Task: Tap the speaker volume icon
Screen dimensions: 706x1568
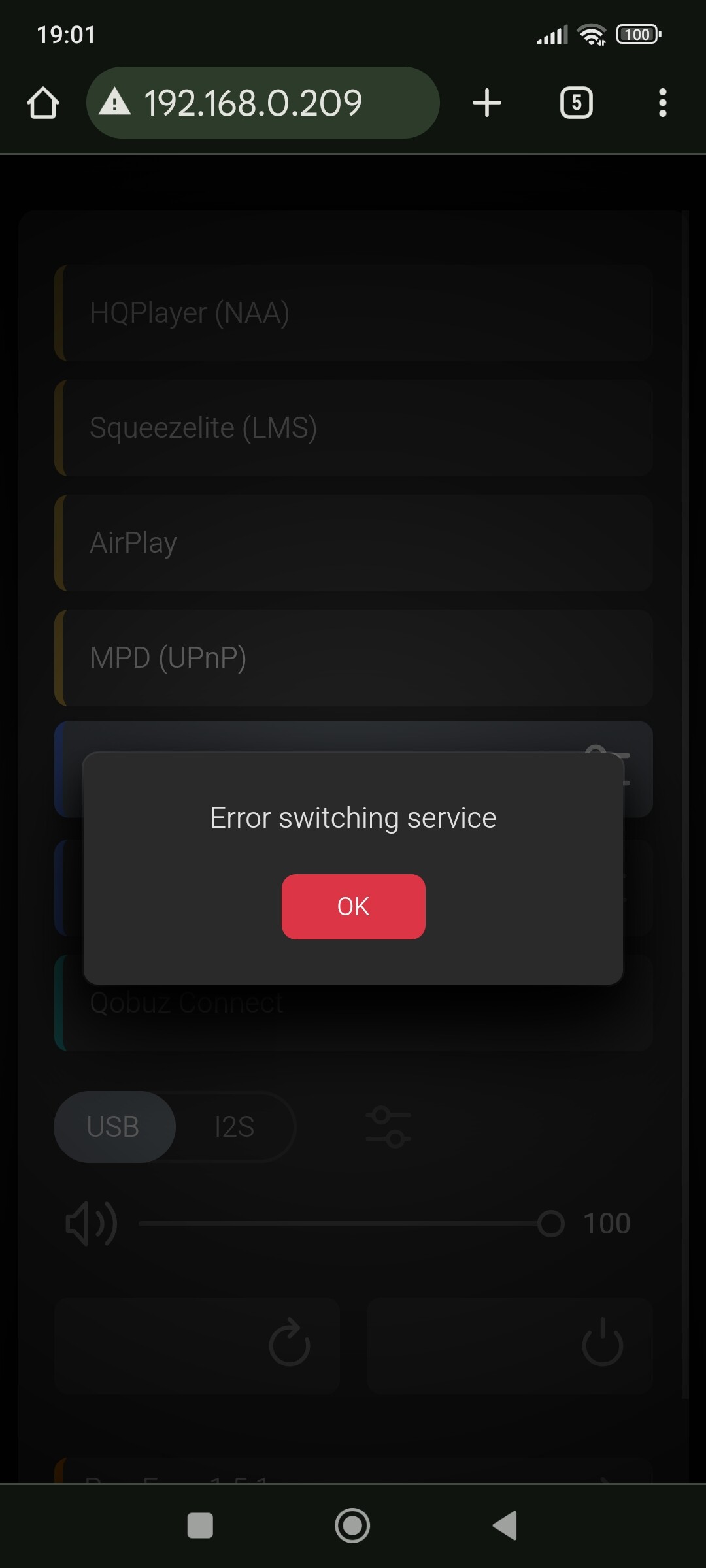Action: [92, 1224]
